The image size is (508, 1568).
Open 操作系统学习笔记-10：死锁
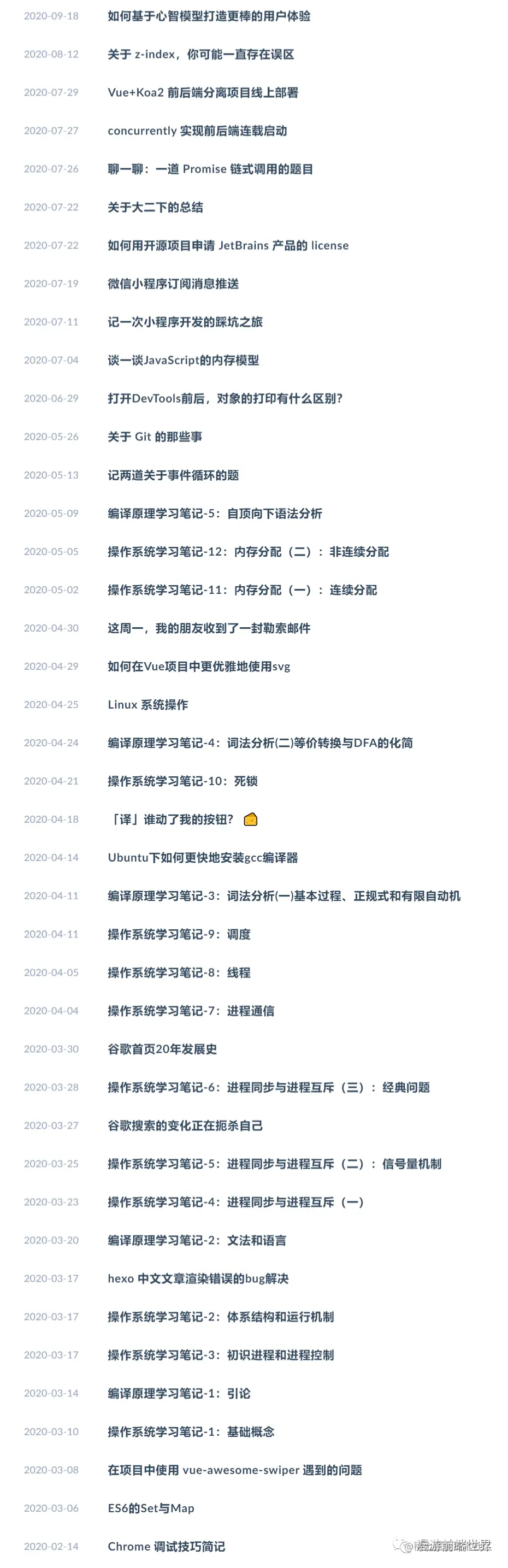coord(182,781)
